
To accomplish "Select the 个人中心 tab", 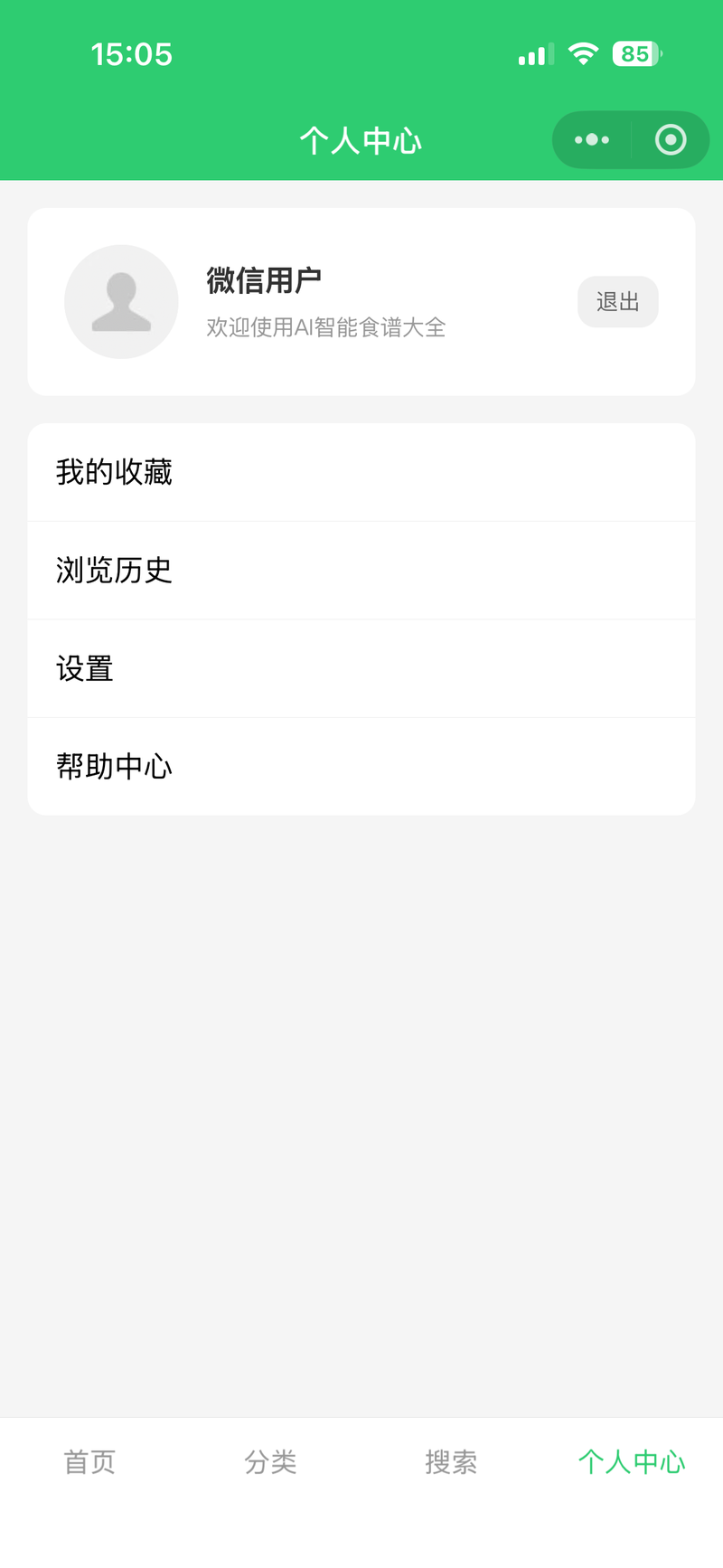I will [633, 1462].
